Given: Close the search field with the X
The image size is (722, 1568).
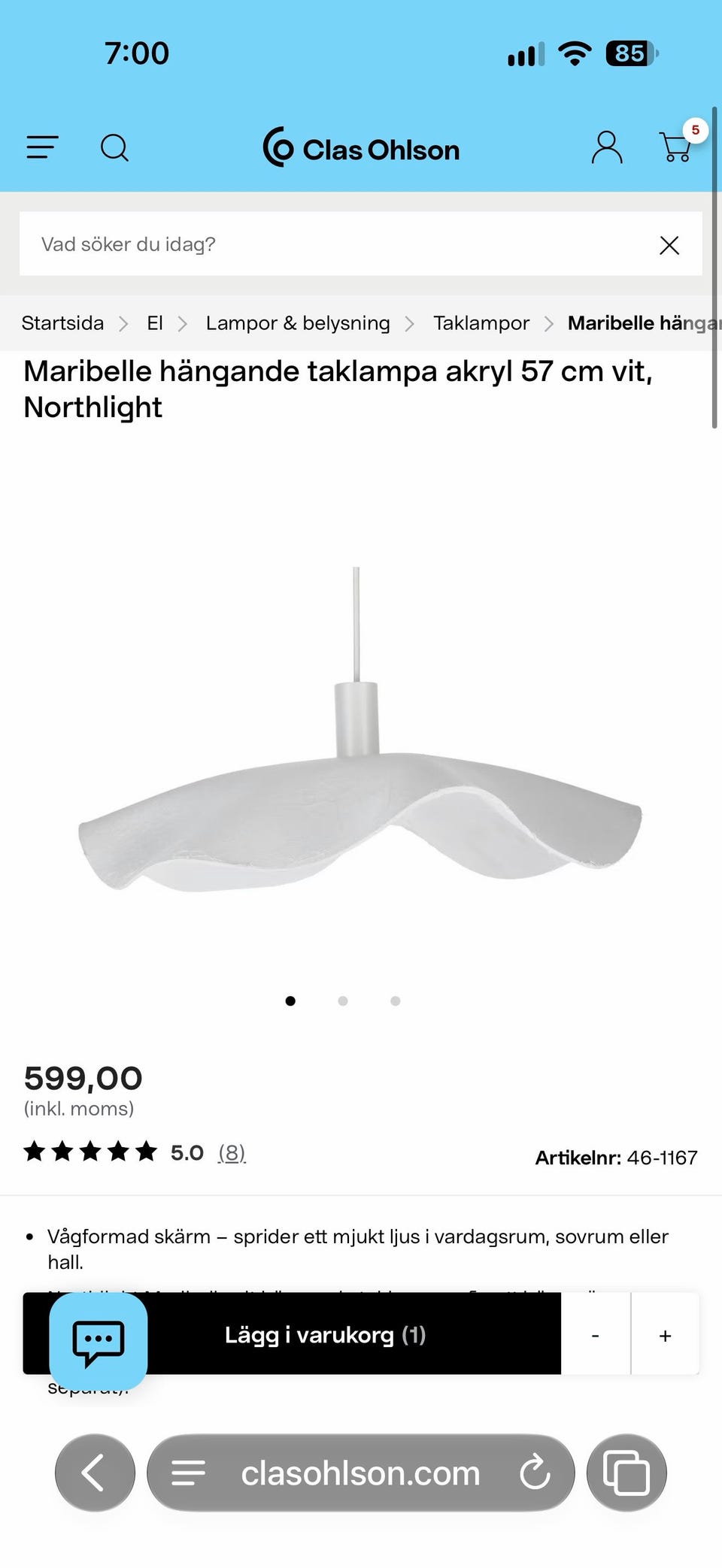Looking at the screenshot, I should click(x=669, y=245).
